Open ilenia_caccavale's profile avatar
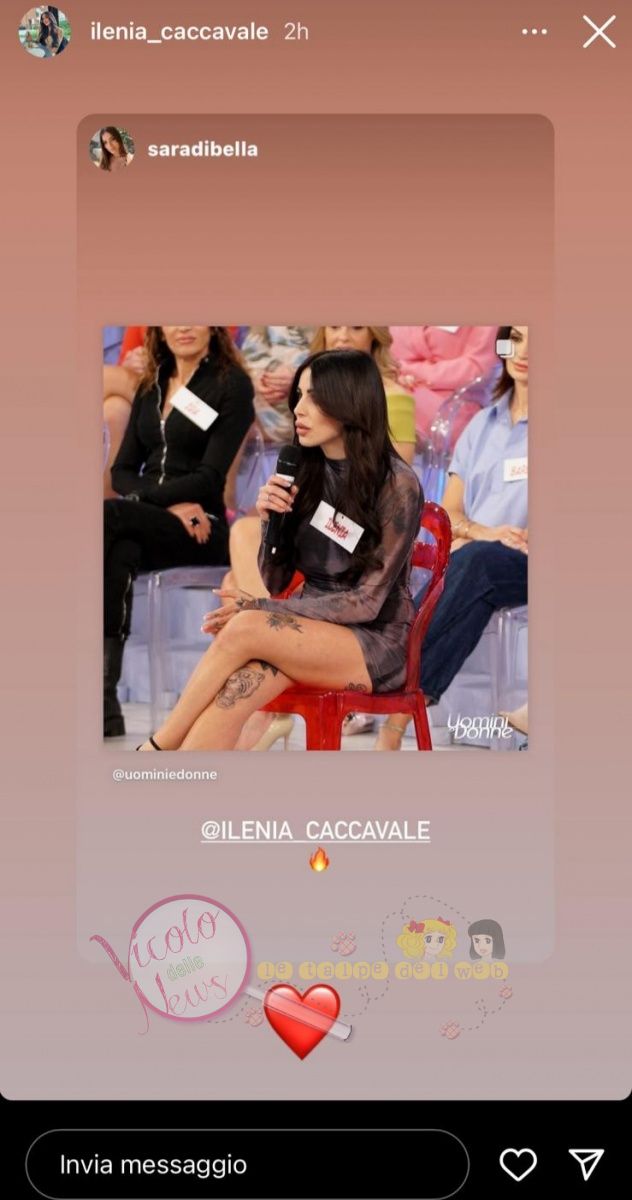Viewport: 632px width, 1200px height. coord(45,31)
